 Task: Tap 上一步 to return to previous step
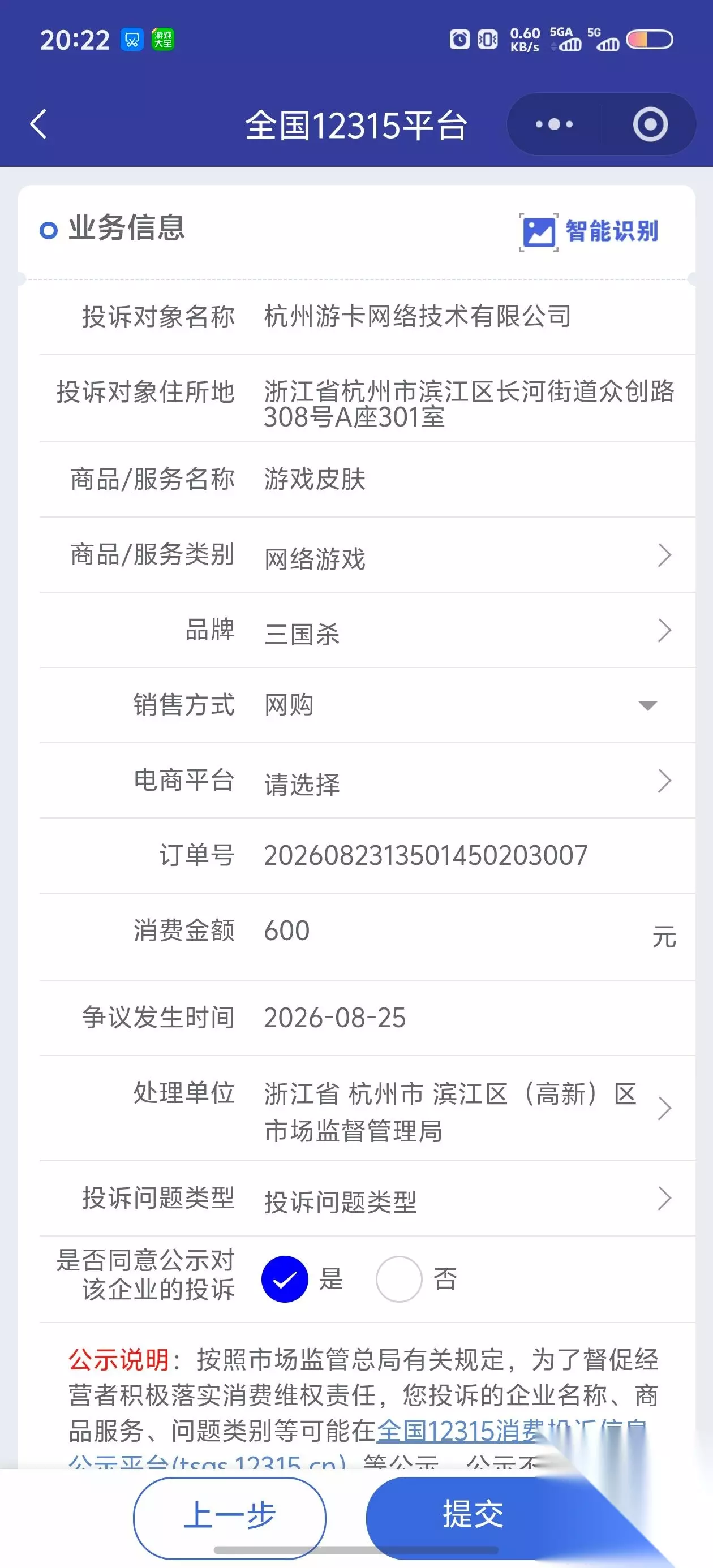230,1514
